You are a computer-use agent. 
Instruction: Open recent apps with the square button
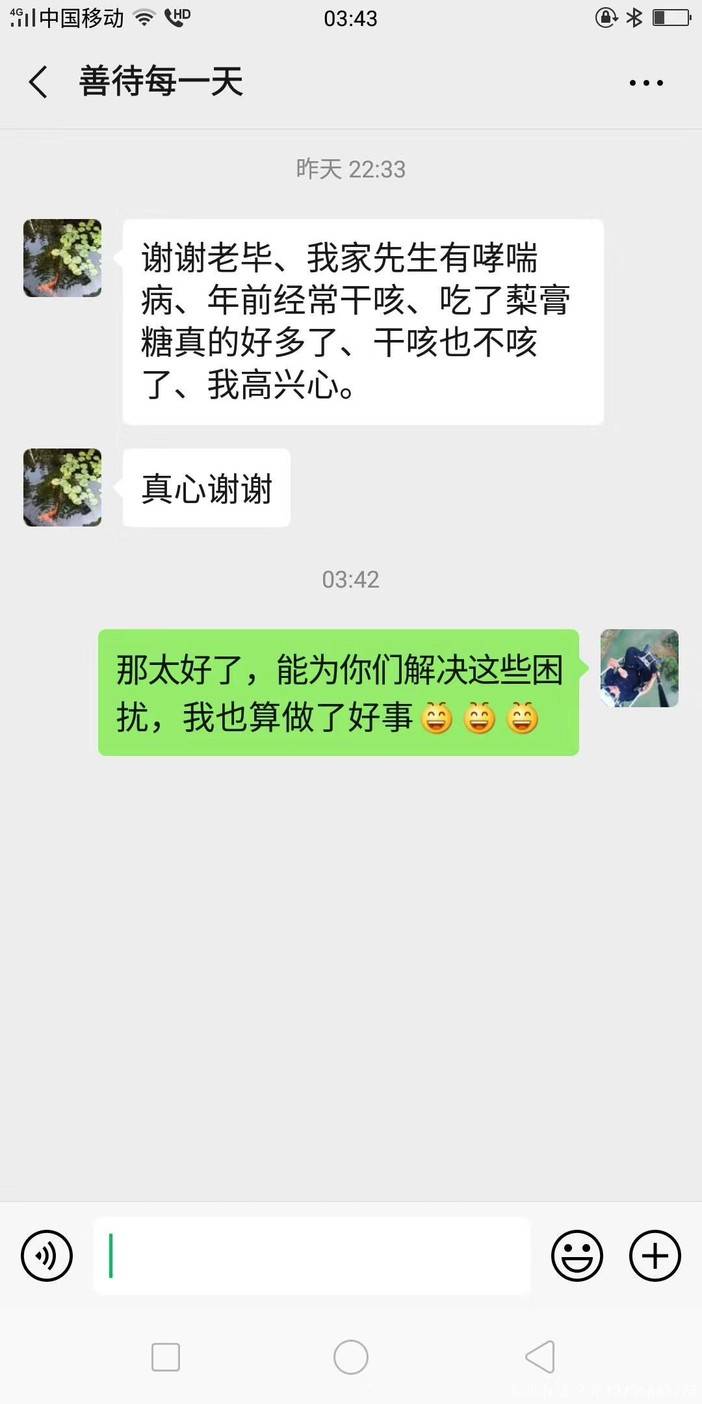pyautogui.click(x=165, y=1357)
